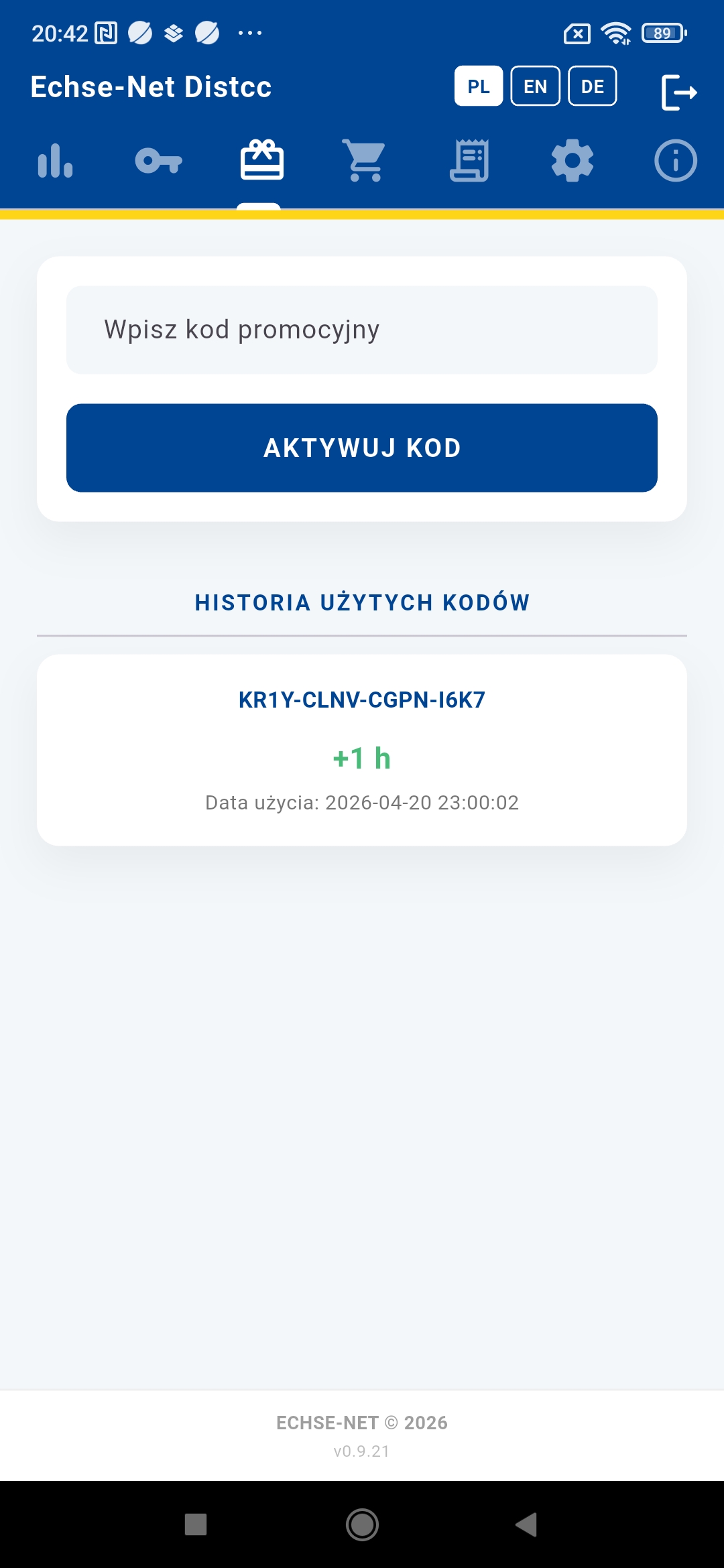This screenshot has height=1568, width=724.
Task: Switch language to EN
Action: pyautogui.click(x=535, y=86)
